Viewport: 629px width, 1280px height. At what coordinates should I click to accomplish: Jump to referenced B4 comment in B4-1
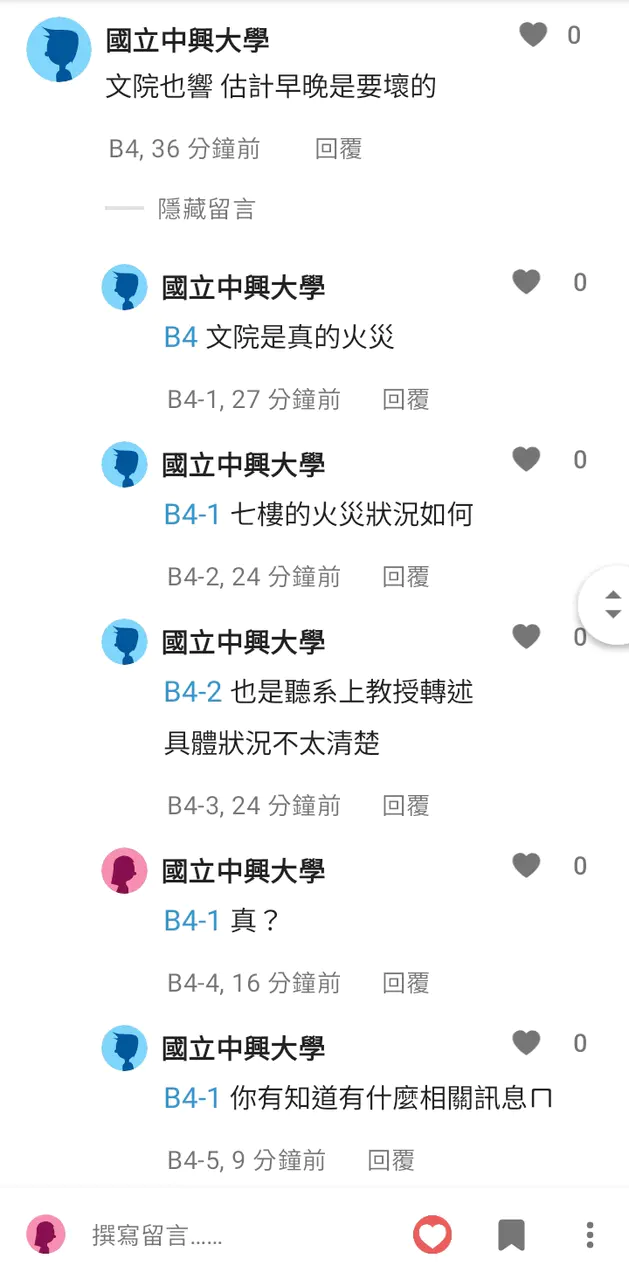[180, 337]
